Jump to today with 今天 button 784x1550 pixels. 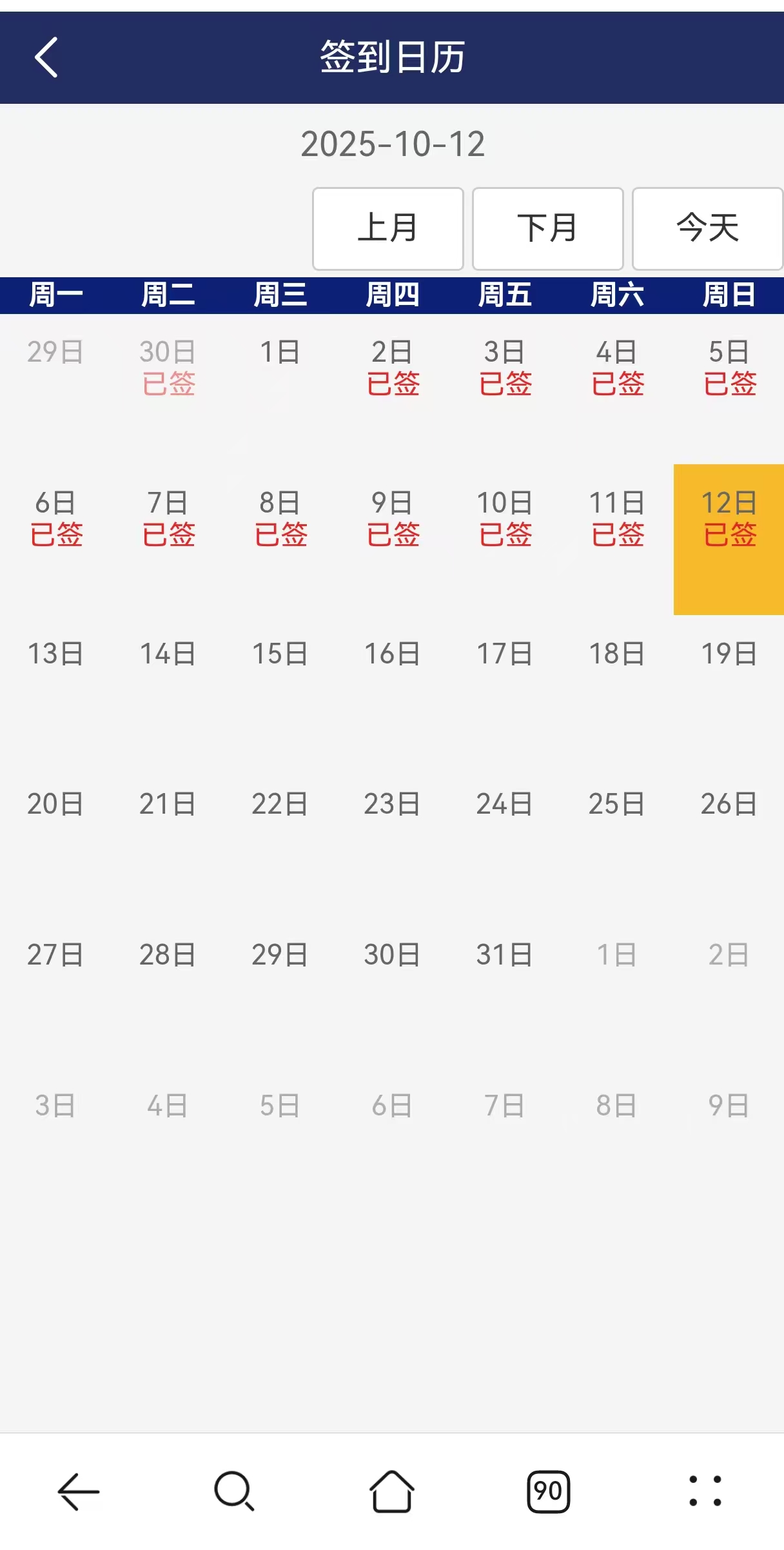tap(707, 228)
